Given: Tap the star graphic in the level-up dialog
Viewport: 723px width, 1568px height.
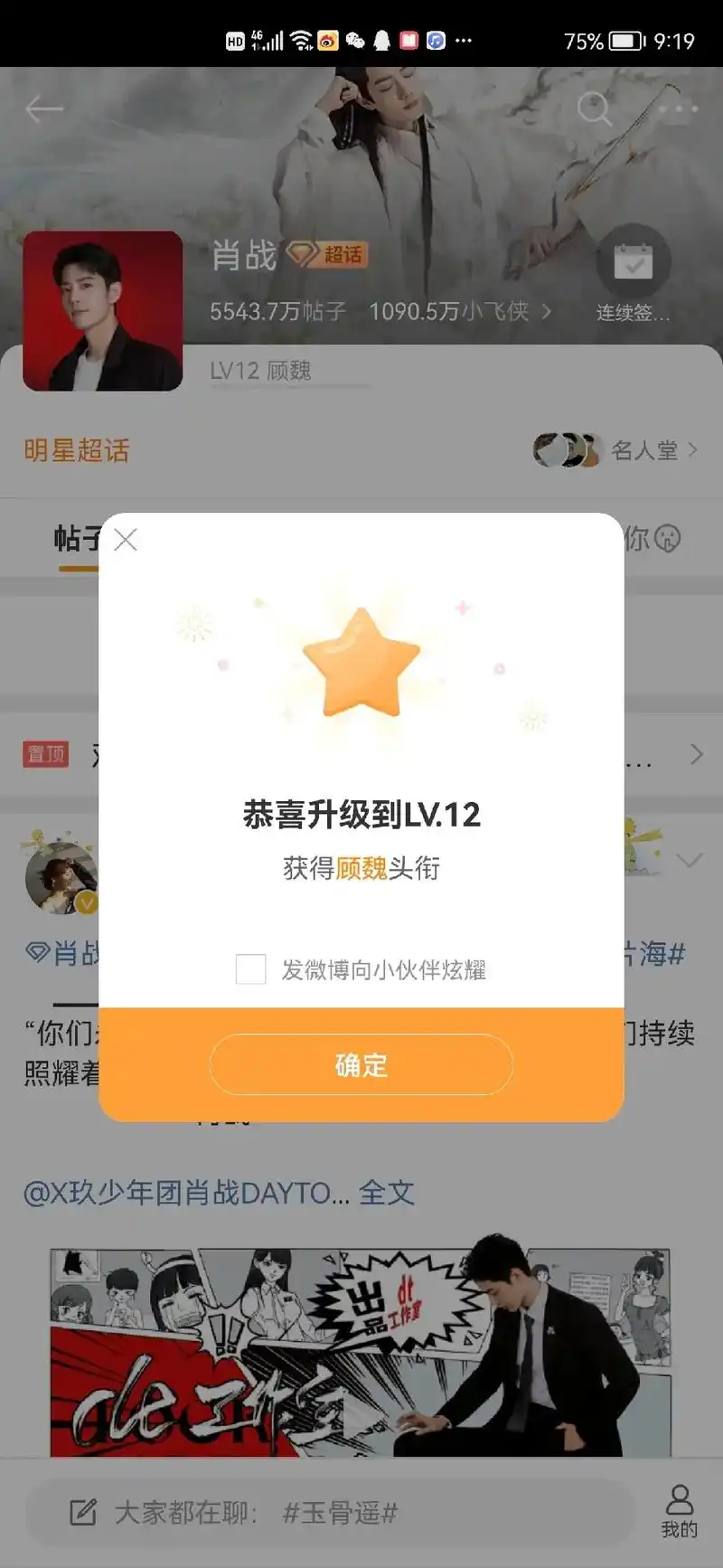Looking at the screenshot, I should click(x=361, y=665).
